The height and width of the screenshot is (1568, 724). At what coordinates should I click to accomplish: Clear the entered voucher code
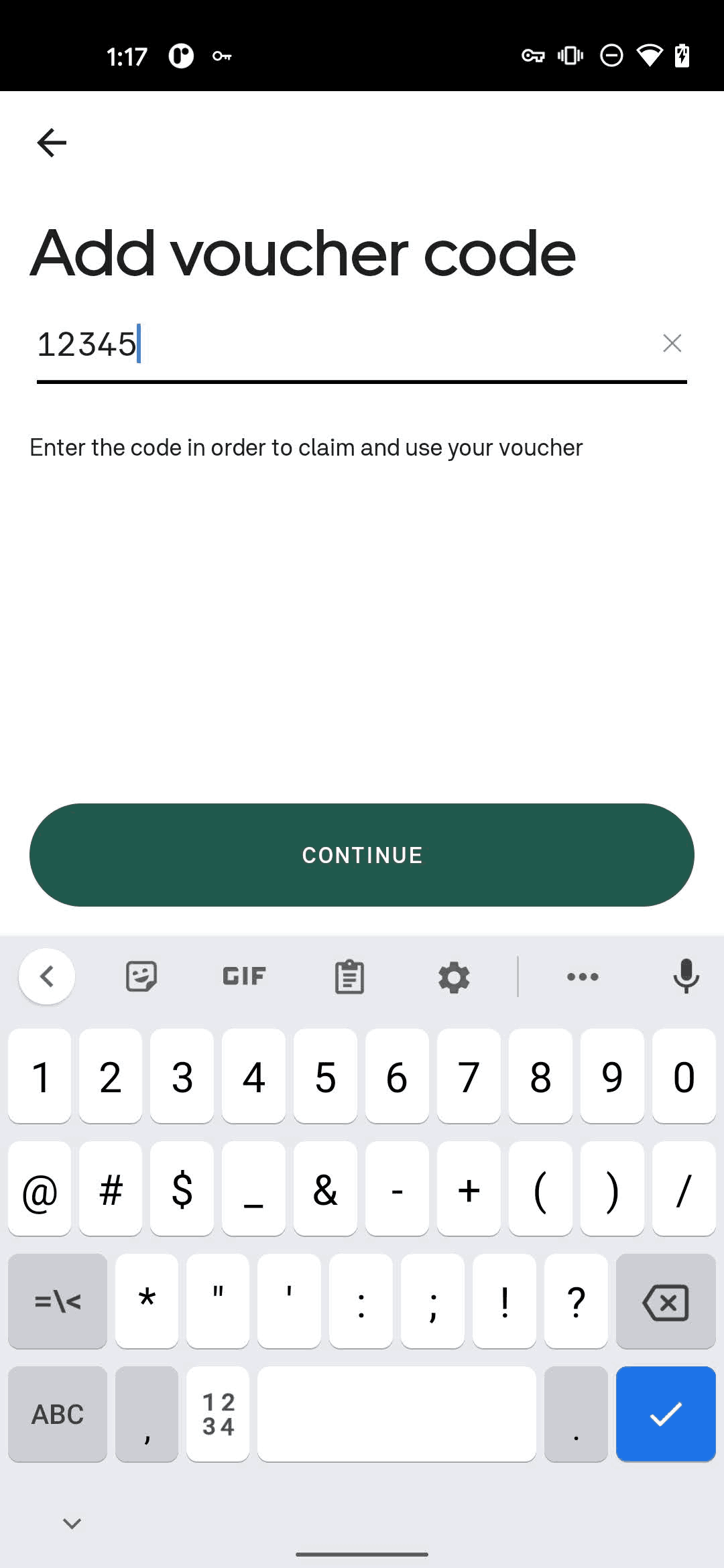coord(672,343)
